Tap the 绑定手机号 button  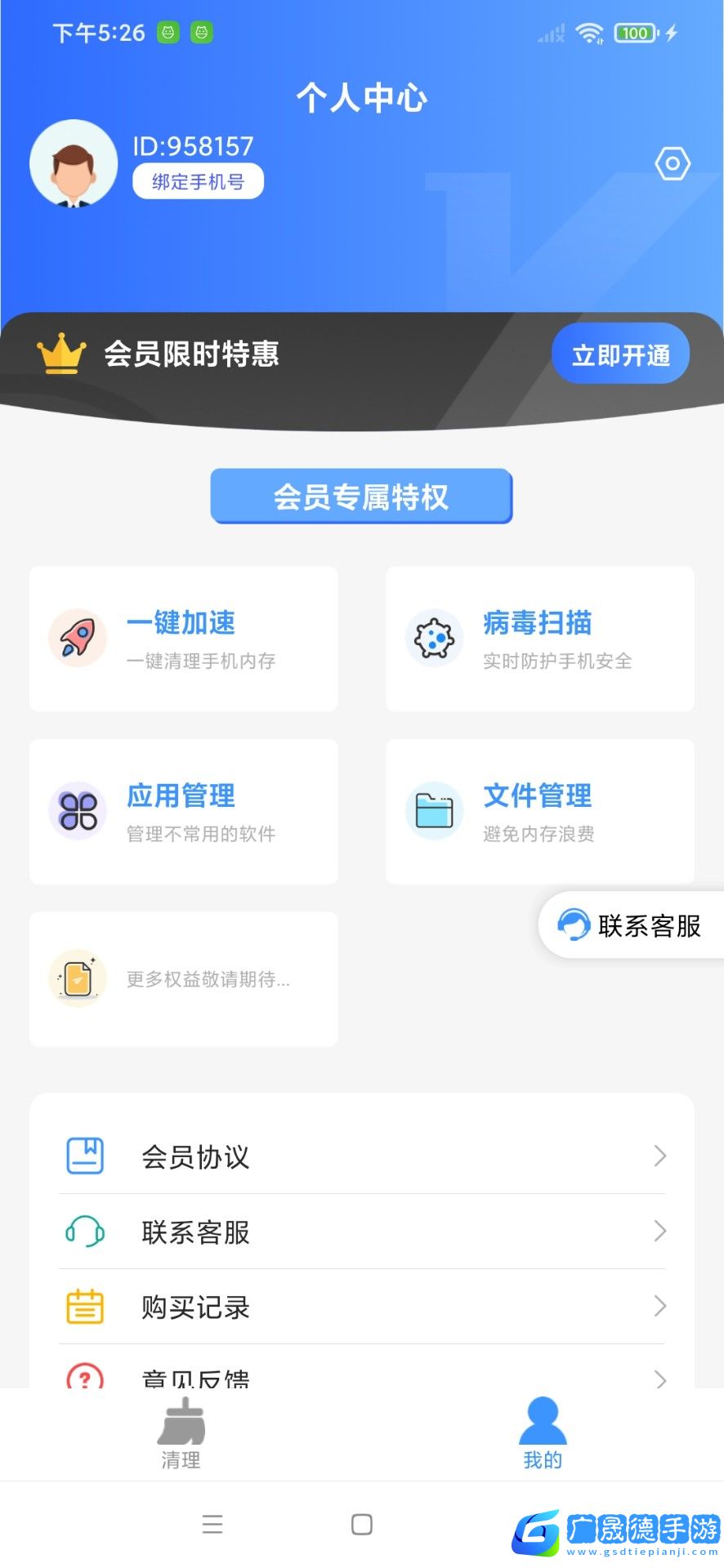click(198, 181)
